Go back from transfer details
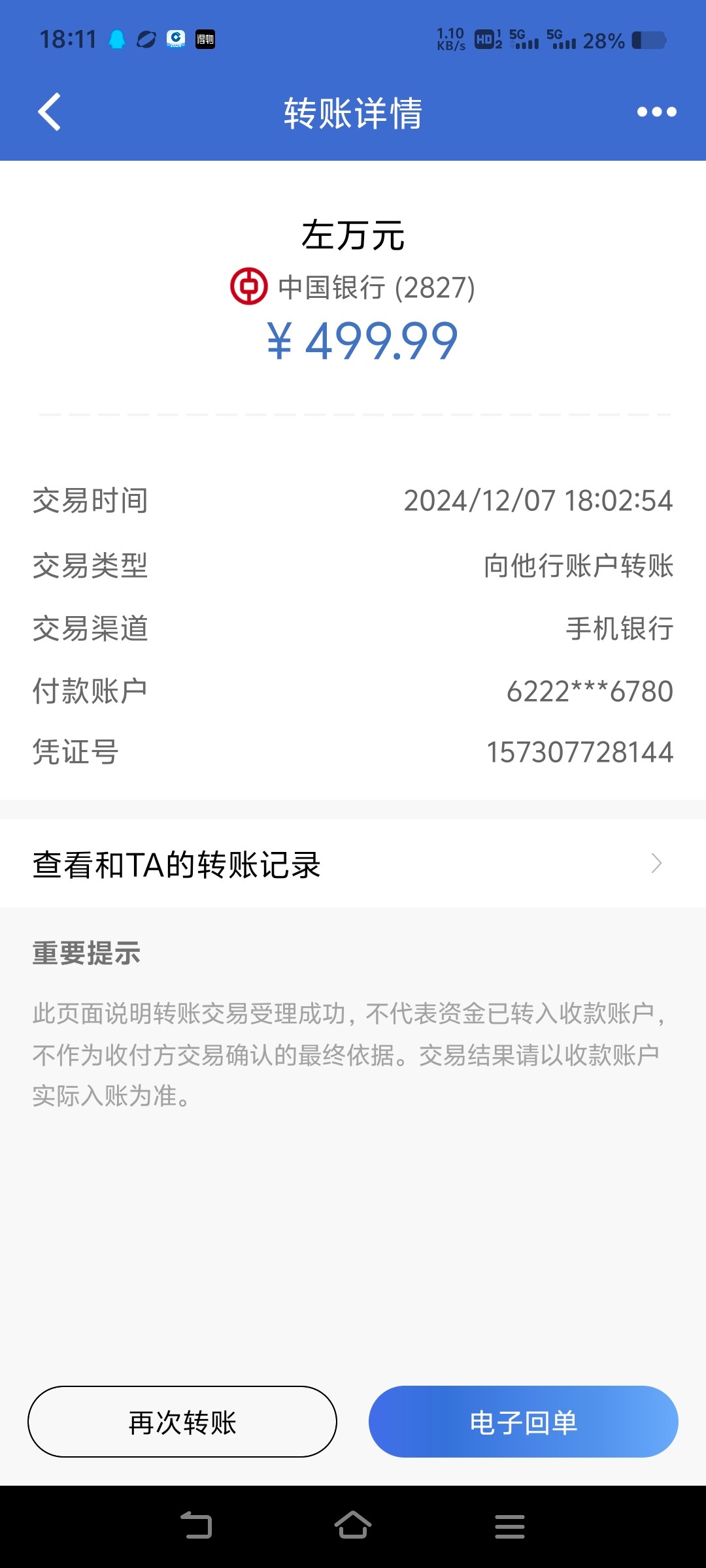Image resolution: width=706 pixels, height=1568 pixels. (50, 112)
